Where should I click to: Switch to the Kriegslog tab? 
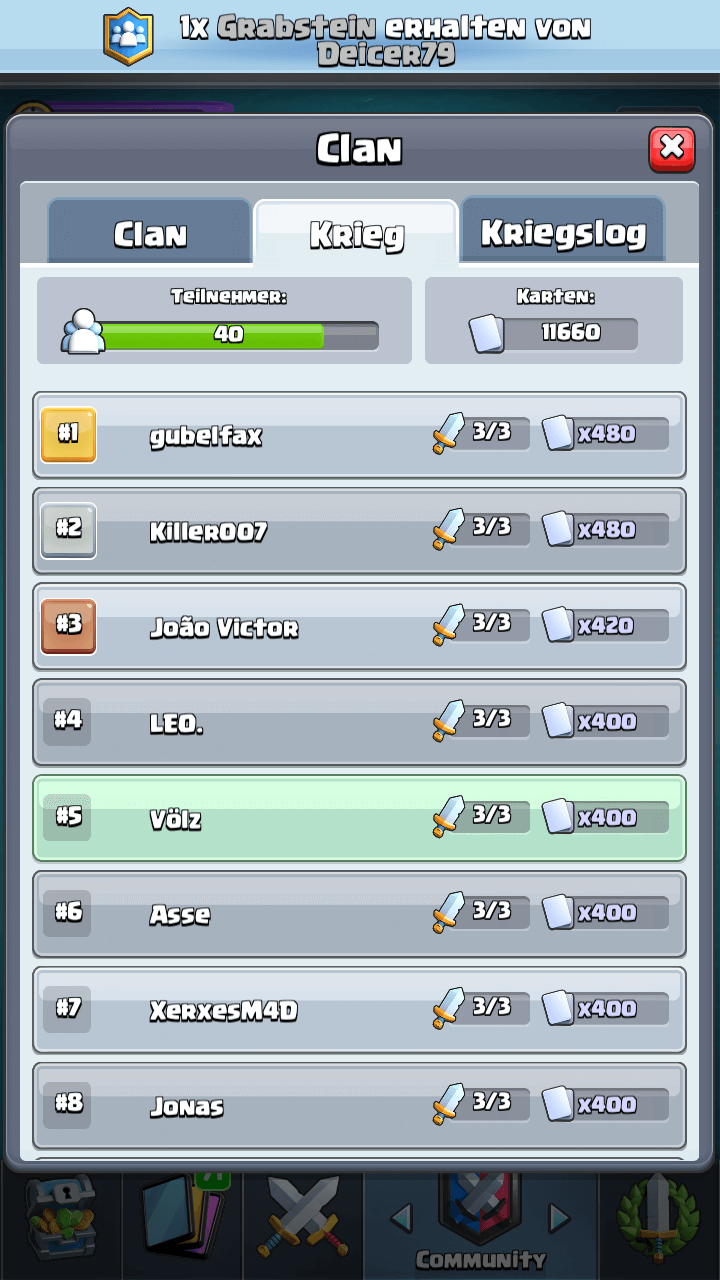pyautogui.click(x=562, y=233)
